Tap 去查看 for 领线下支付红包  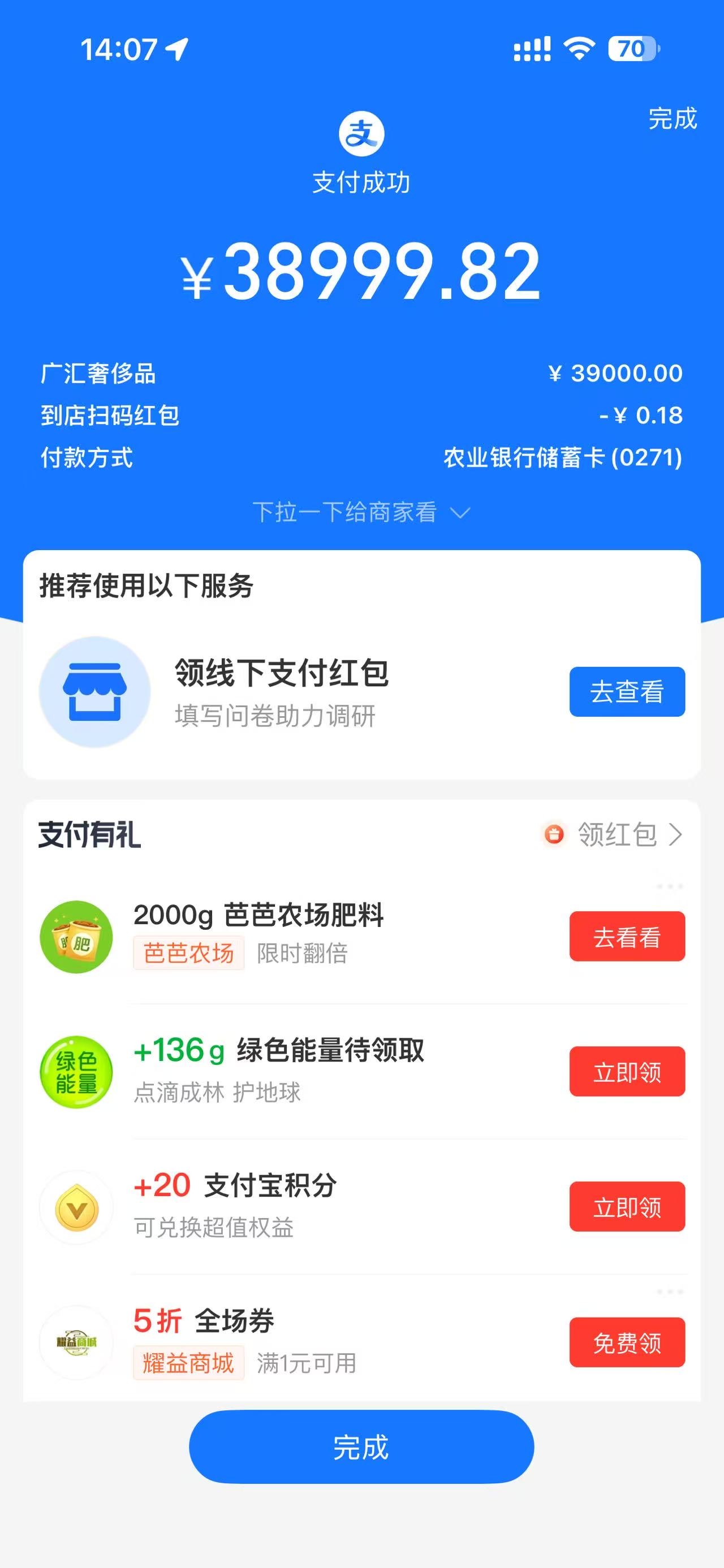627,692
